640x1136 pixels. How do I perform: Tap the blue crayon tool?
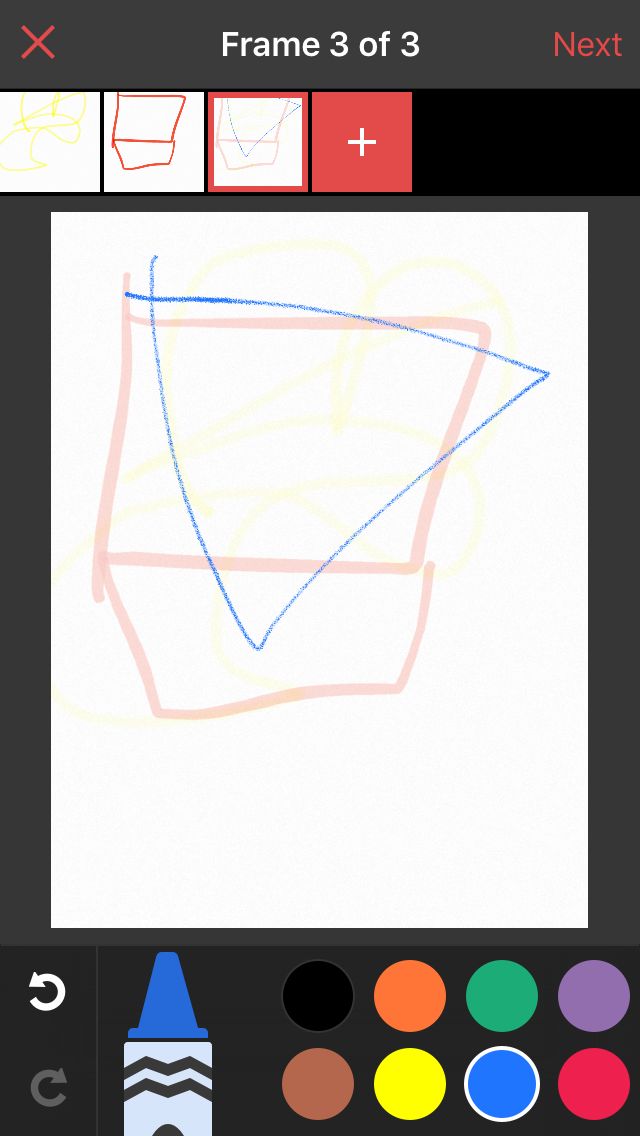168,1043
